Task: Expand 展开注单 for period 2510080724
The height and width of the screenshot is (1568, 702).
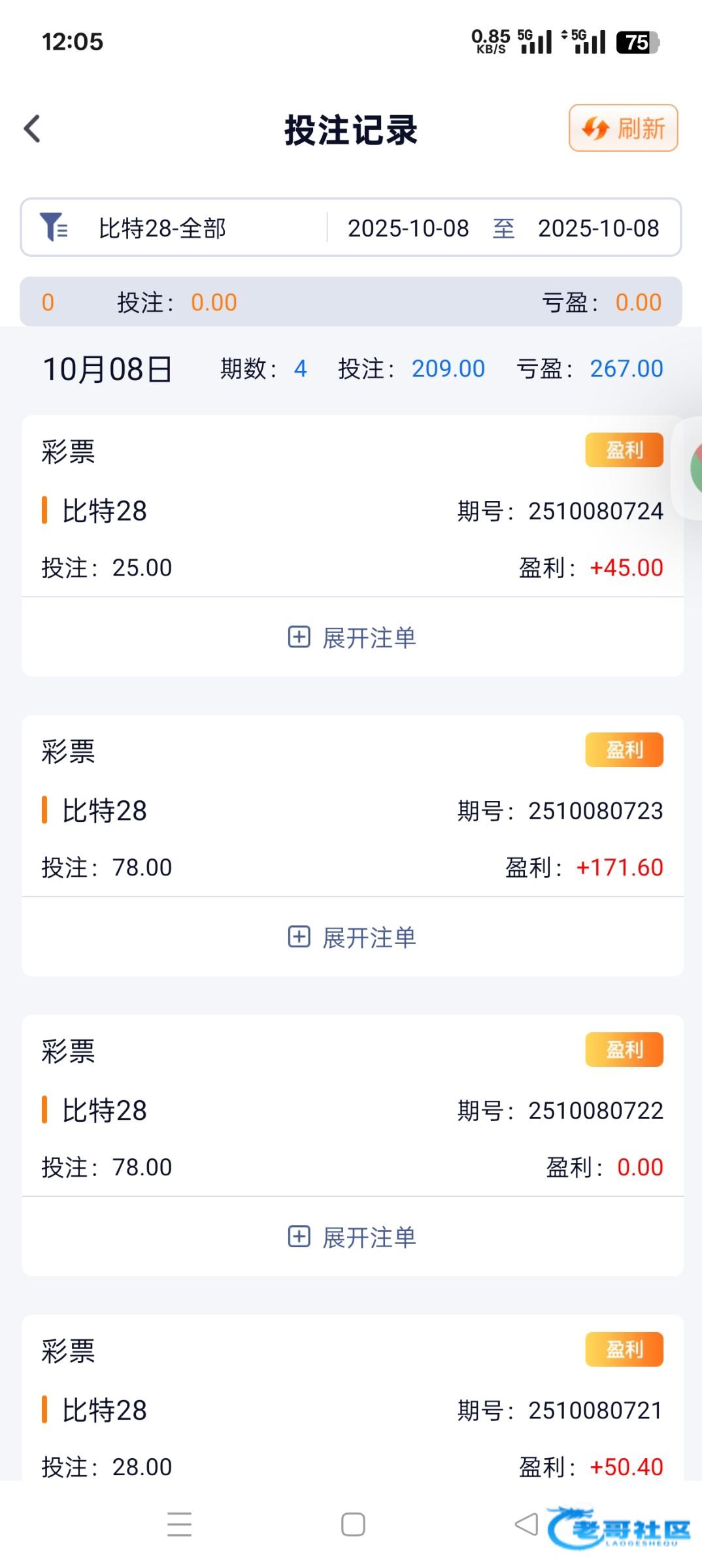Action: pos(352,638)
